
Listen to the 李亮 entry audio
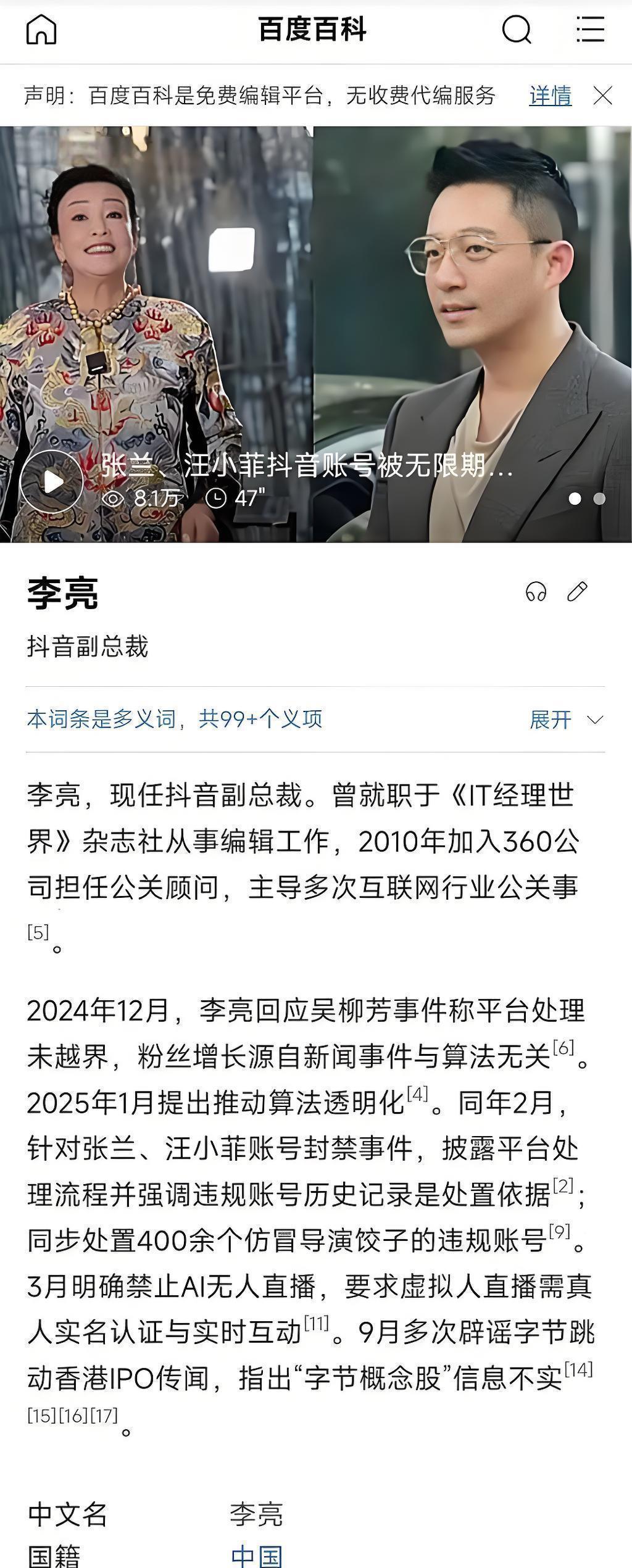(x=536, y=592)
